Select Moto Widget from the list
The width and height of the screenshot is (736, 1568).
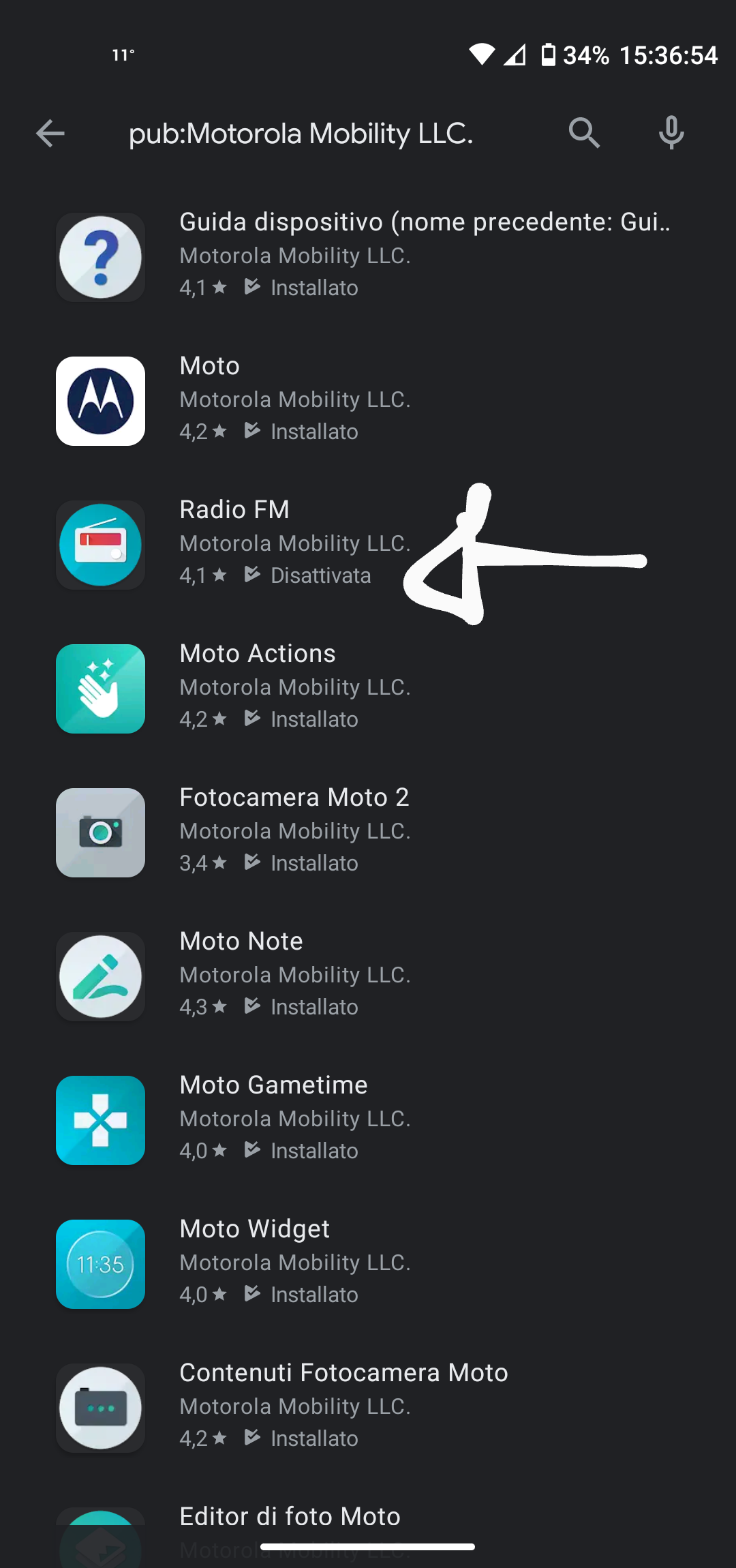coord(368,1265)
